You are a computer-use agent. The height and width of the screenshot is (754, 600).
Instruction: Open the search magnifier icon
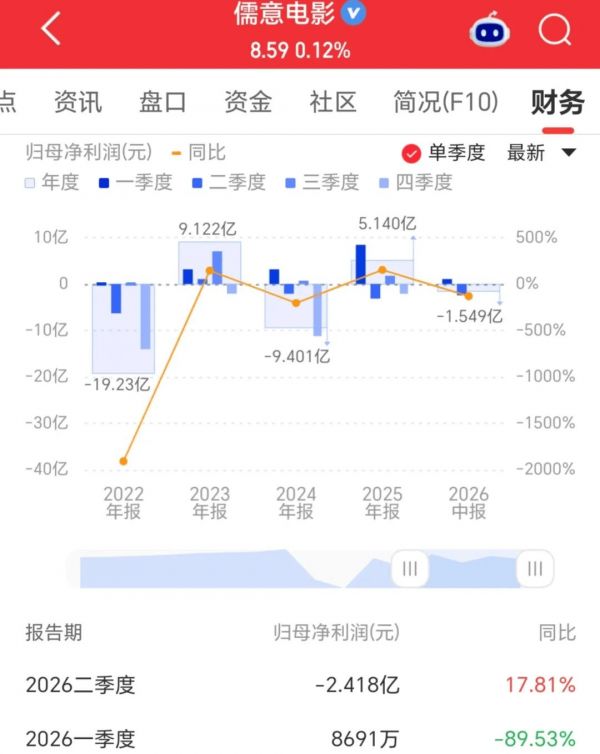[555, 29]
